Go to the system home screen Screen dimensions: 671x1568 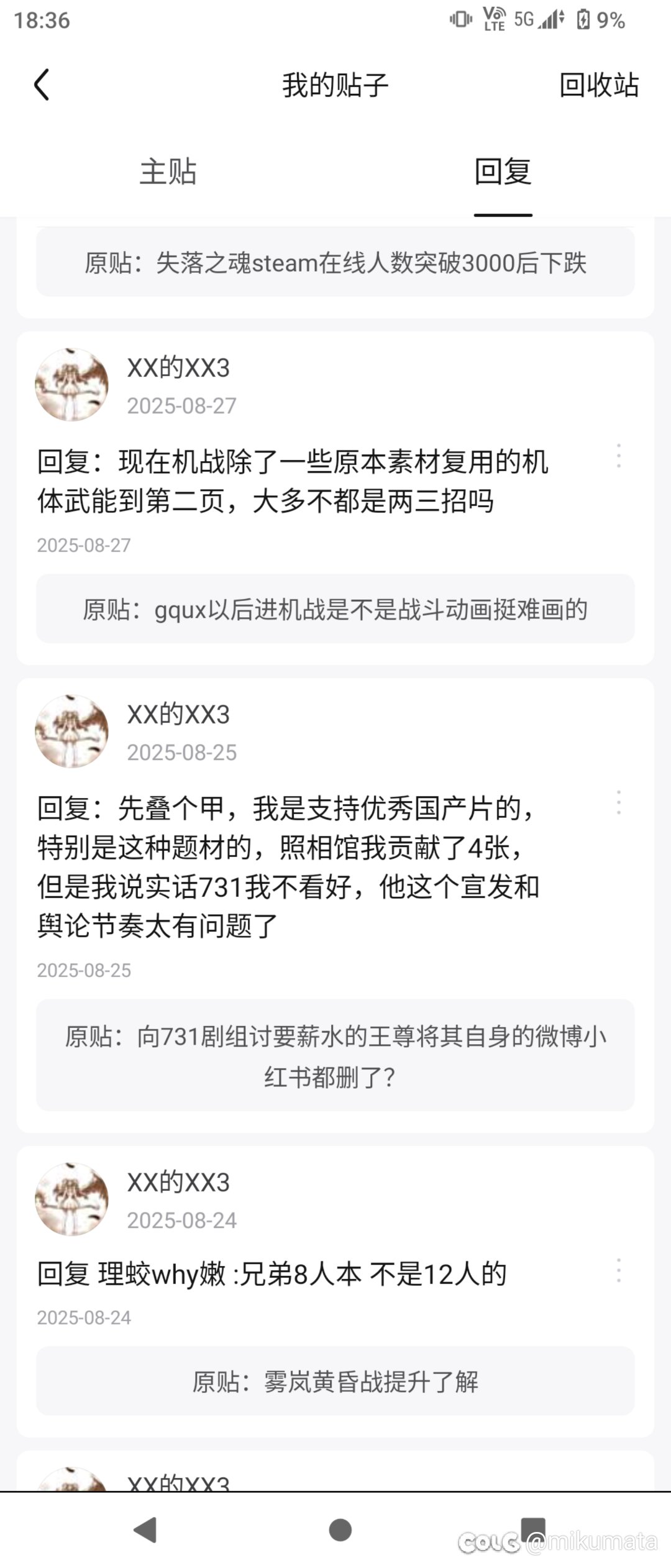pyautogui.click(x=340, y=1529)
